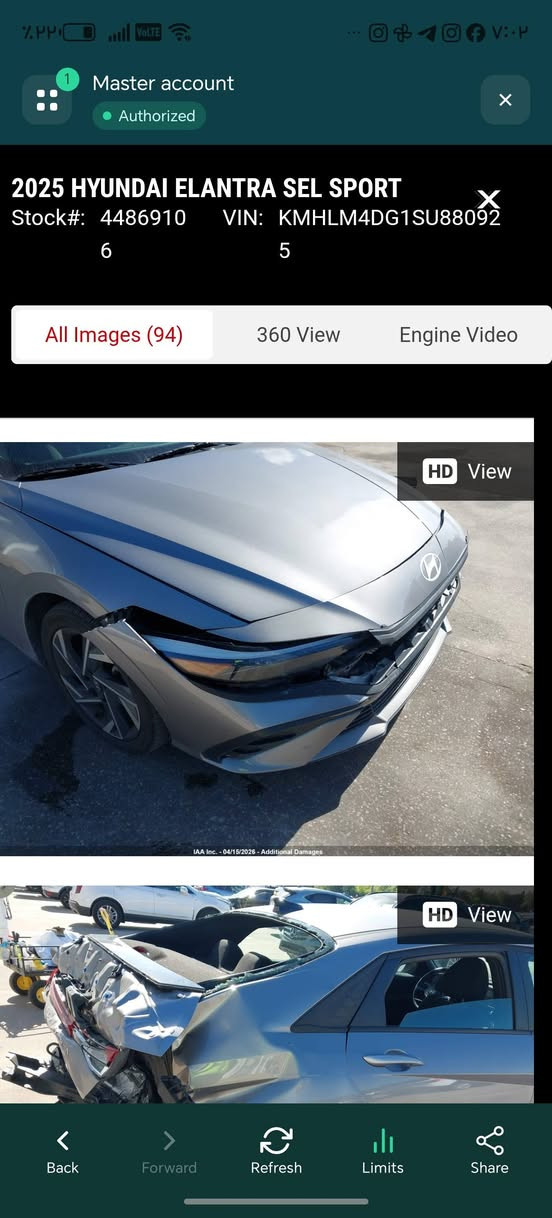The height and width of the screenshot is (1218, 552).
Task: Close the vehicle image gallery
Action: (488, 199)
